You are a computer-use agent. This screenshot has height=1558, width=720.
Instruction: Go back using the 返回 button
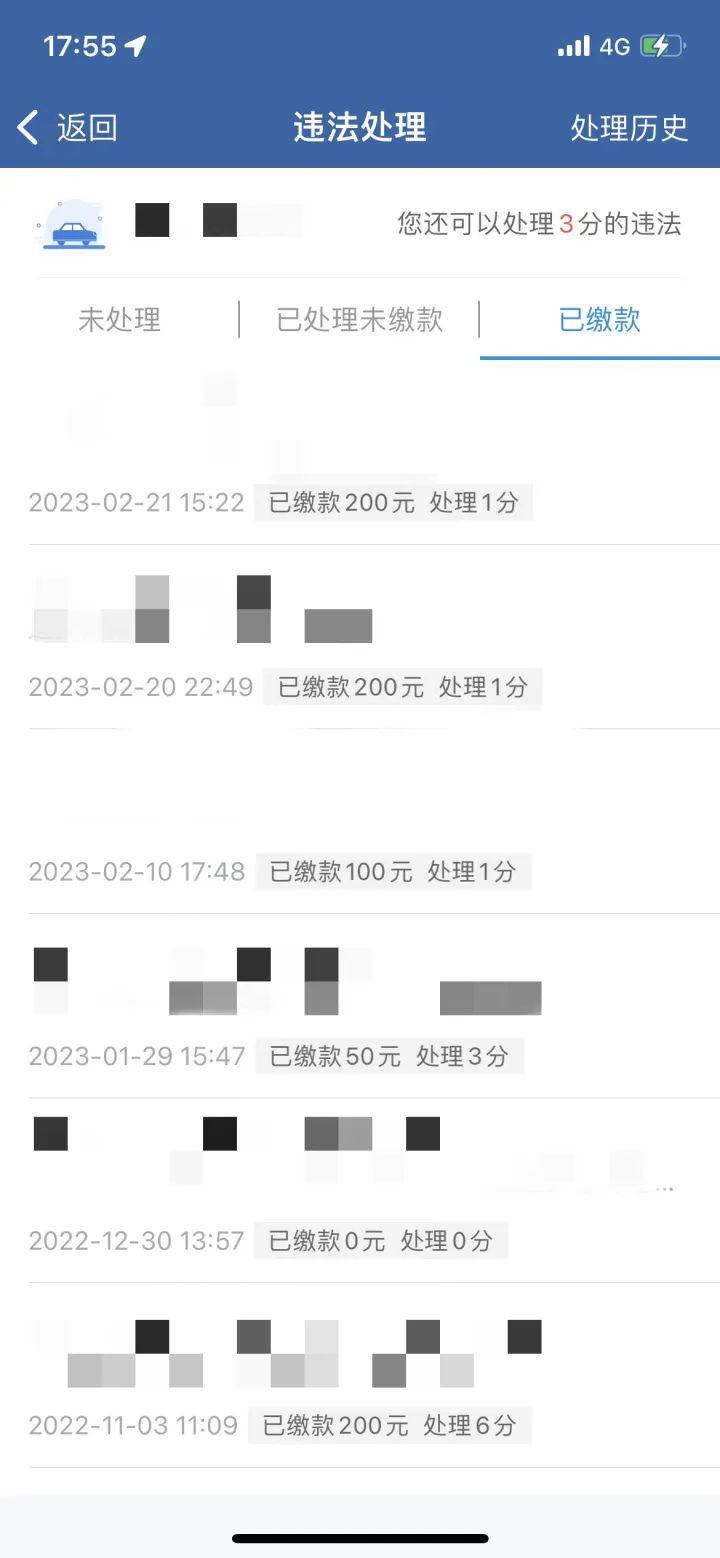pyautogui.click(x=68, y=128)
